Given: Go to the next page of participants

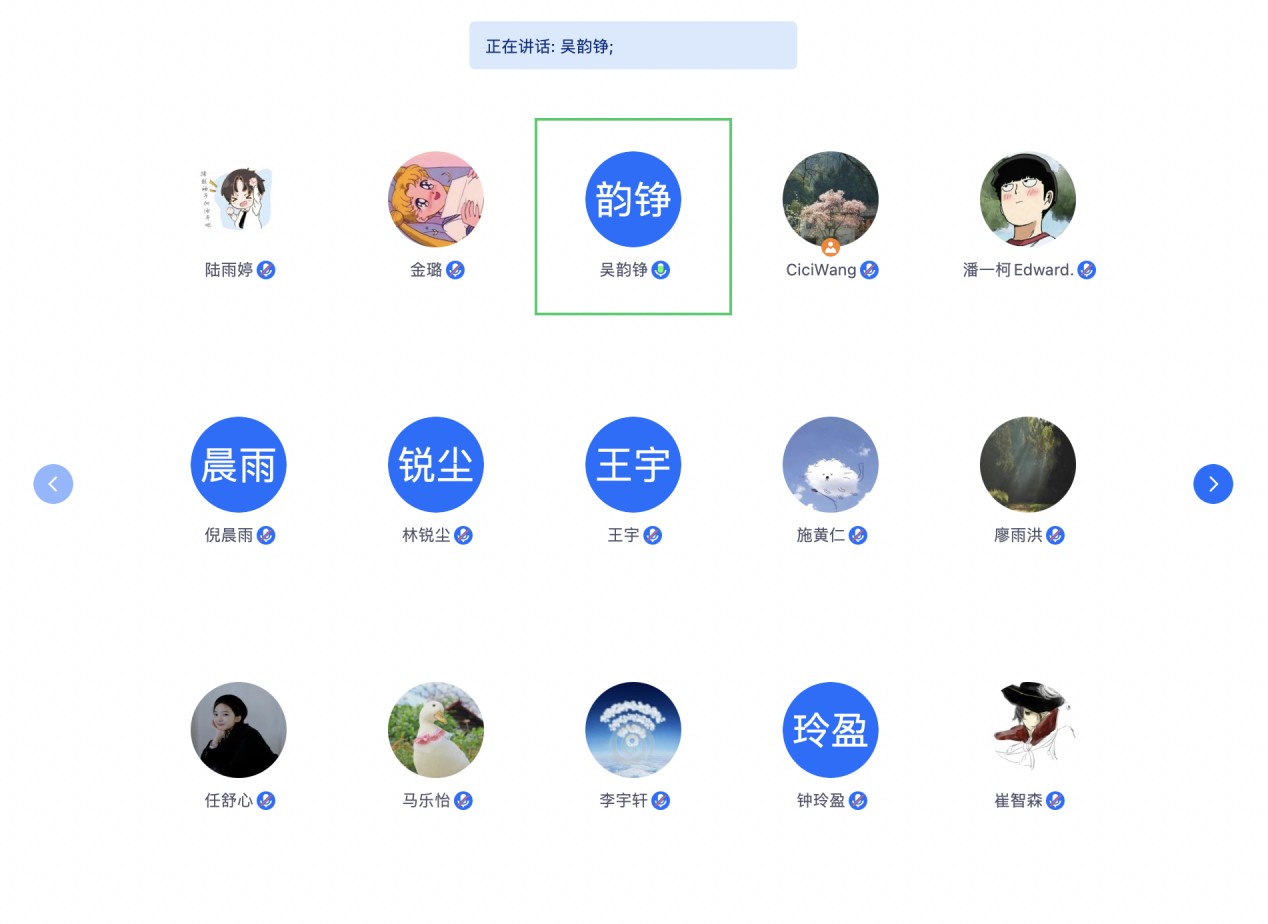Looking at the screenshot, I should [x=1212, y=484].
